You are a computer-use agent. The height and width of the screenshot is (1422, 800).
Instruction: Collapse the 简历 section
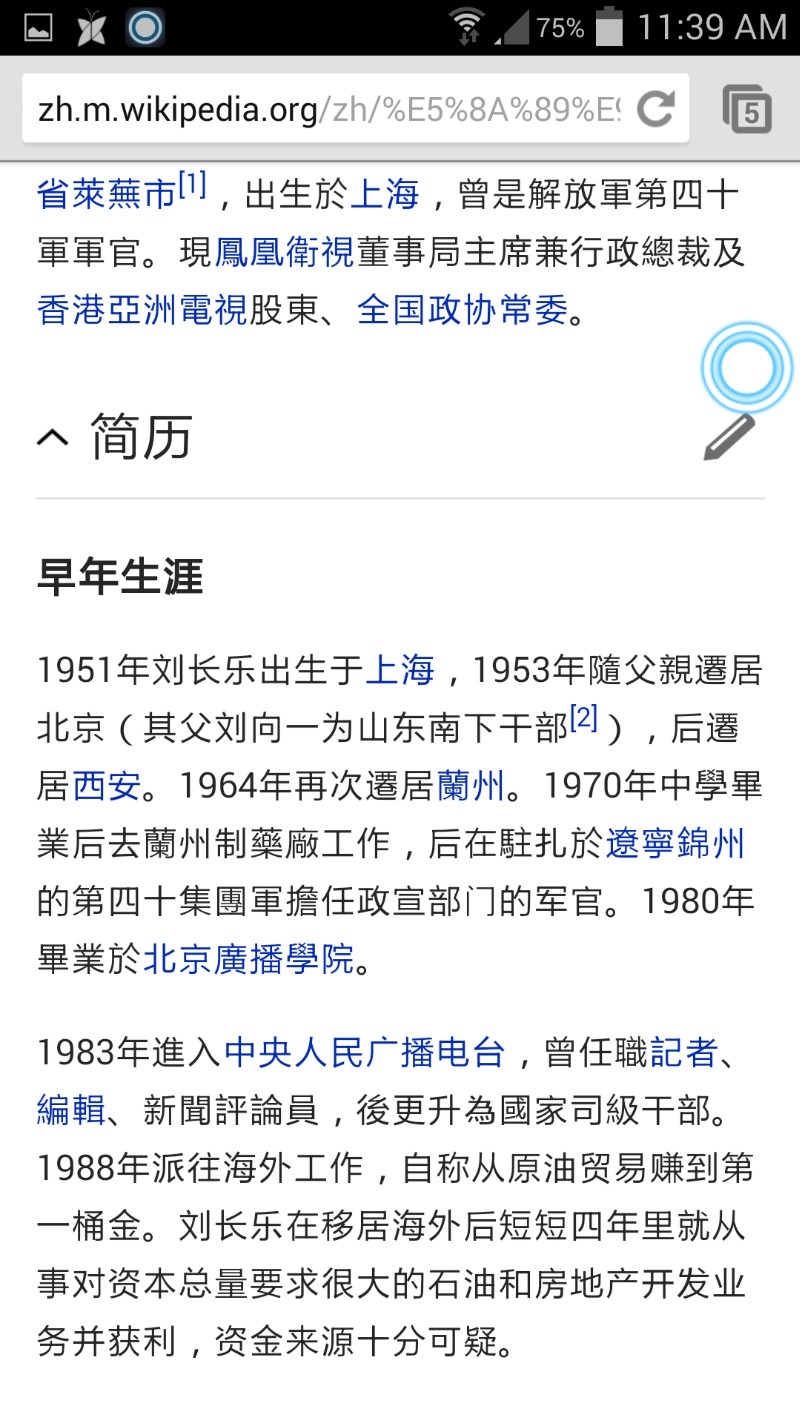tap(54, 437)
